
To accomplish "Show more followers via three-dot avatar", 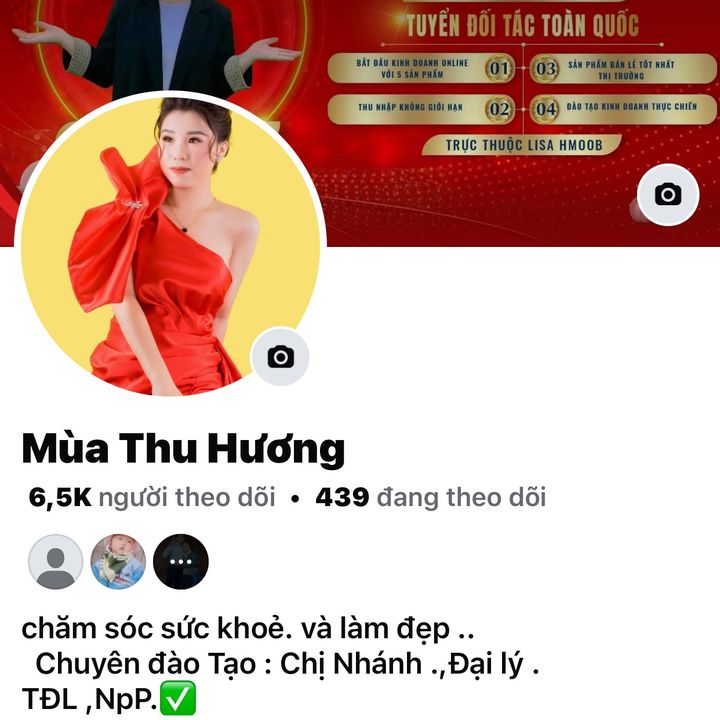I will pos(180,562).
